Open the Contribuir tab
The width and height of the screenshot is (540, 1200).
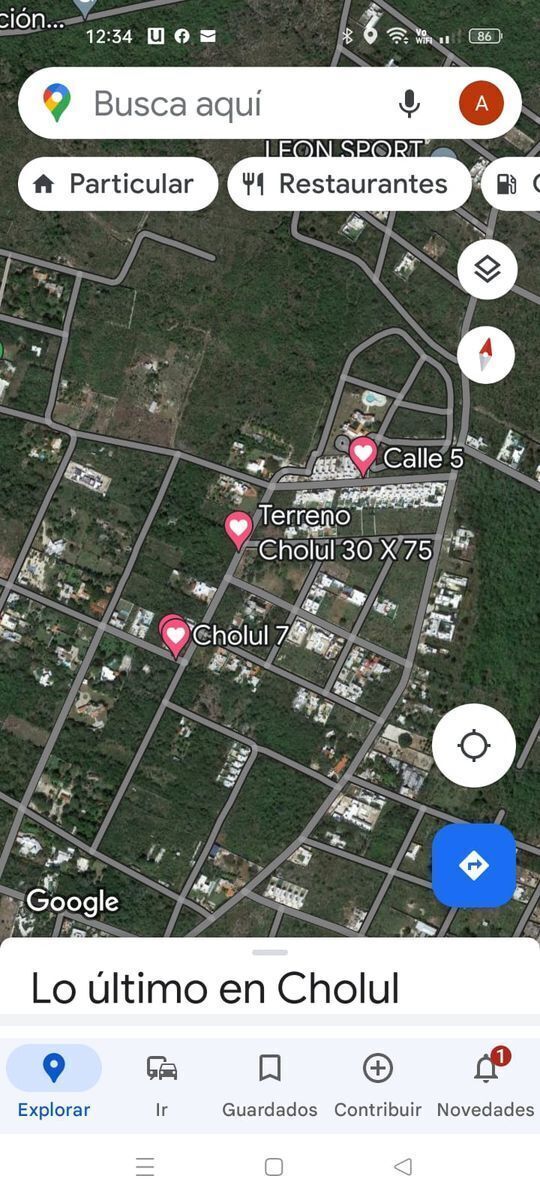pyautogui.click(x=378, y=1082)
